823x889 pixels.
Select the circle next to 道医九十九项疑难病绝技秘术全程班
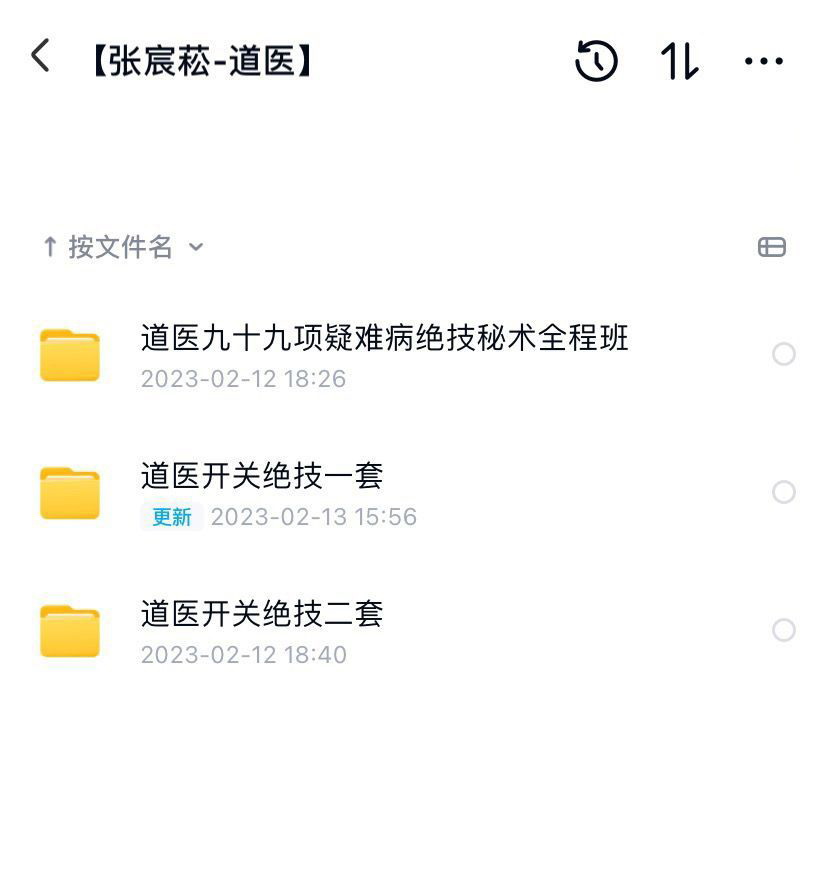783,352
